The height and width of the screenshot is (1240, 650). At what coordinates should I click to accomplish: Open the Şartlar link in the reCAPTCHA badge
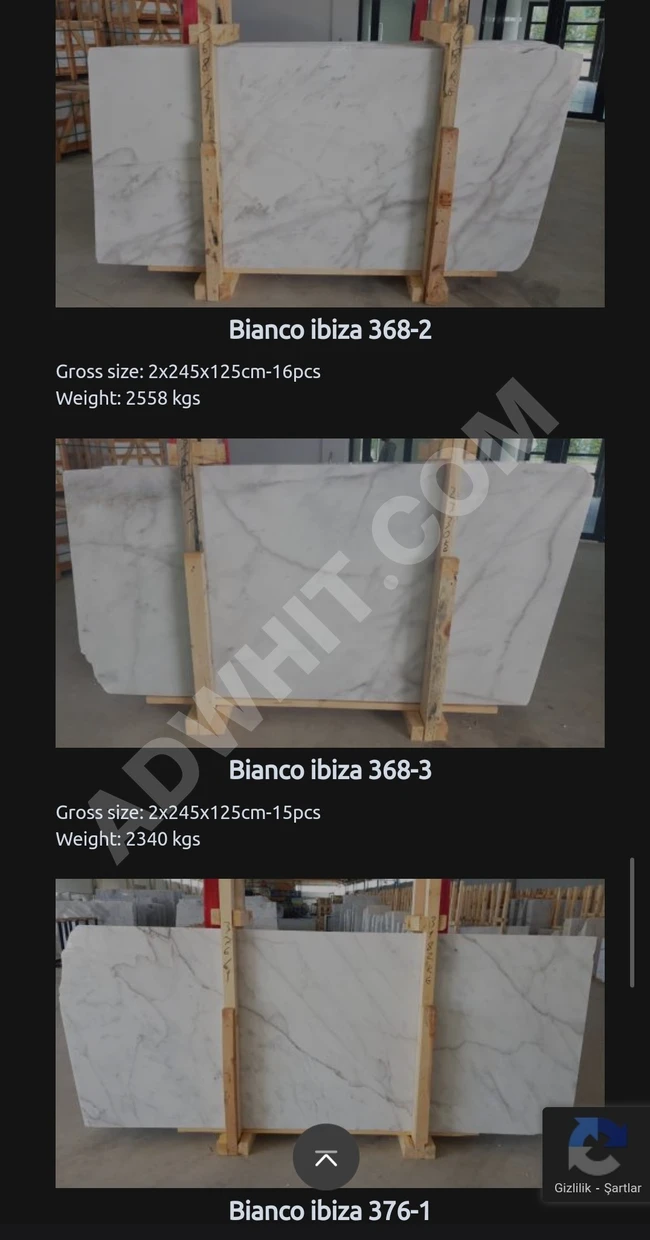(x=622, y=1188)
